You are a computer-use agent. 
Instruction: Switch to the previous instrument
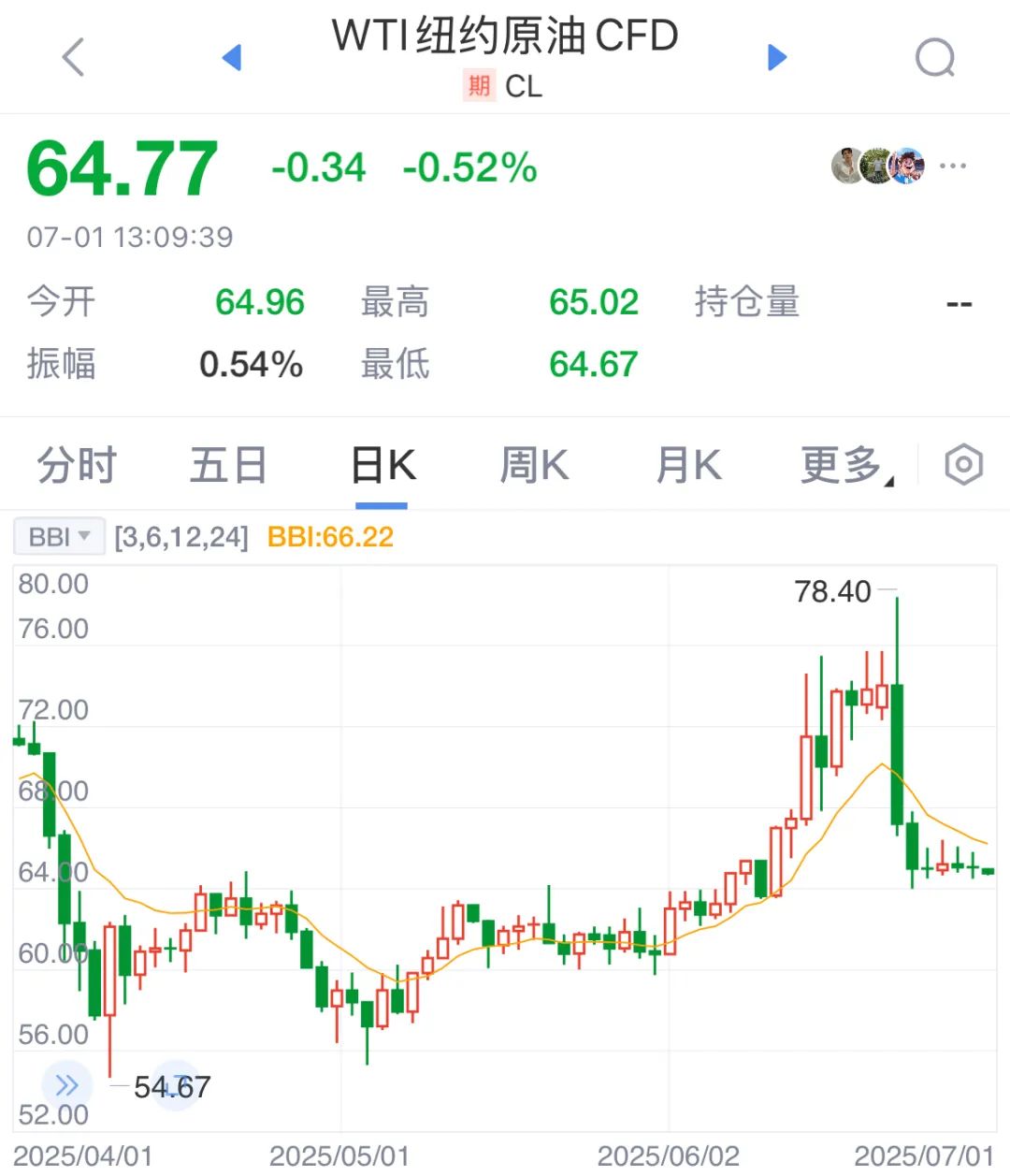coord(232,58)
